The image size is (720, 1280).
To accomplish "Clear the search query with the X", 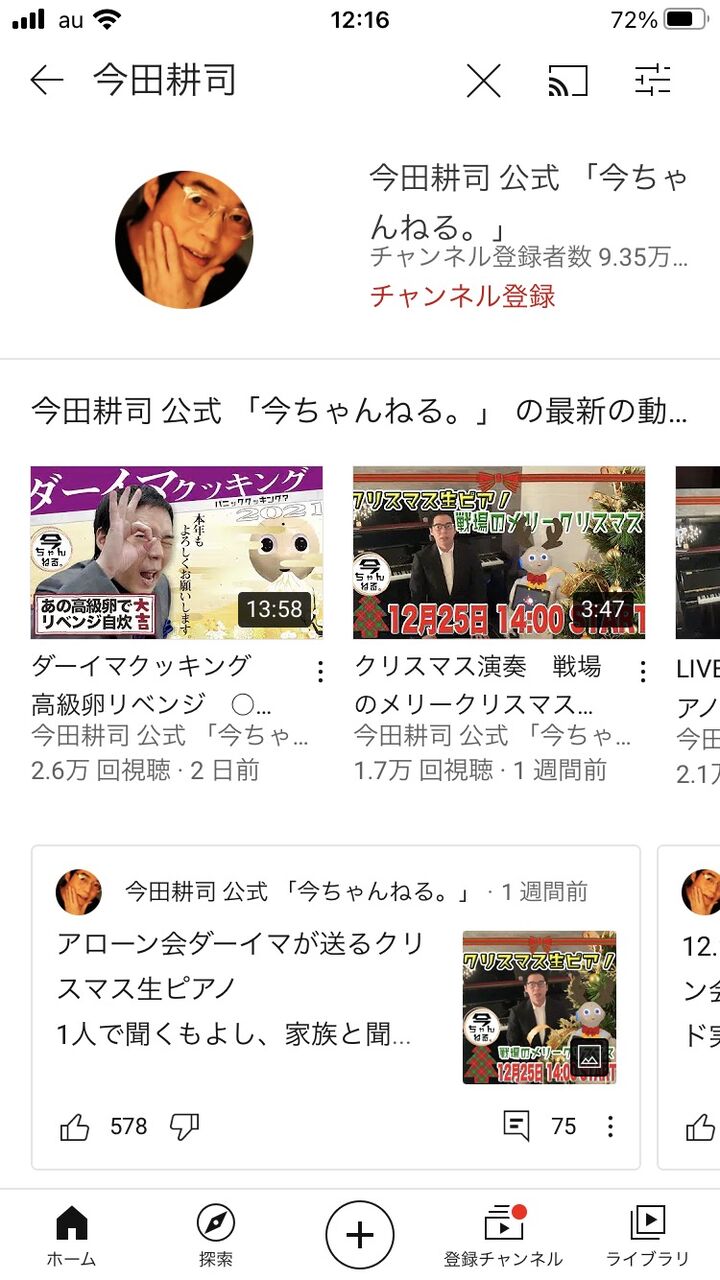I will click(x=483, y=80).
